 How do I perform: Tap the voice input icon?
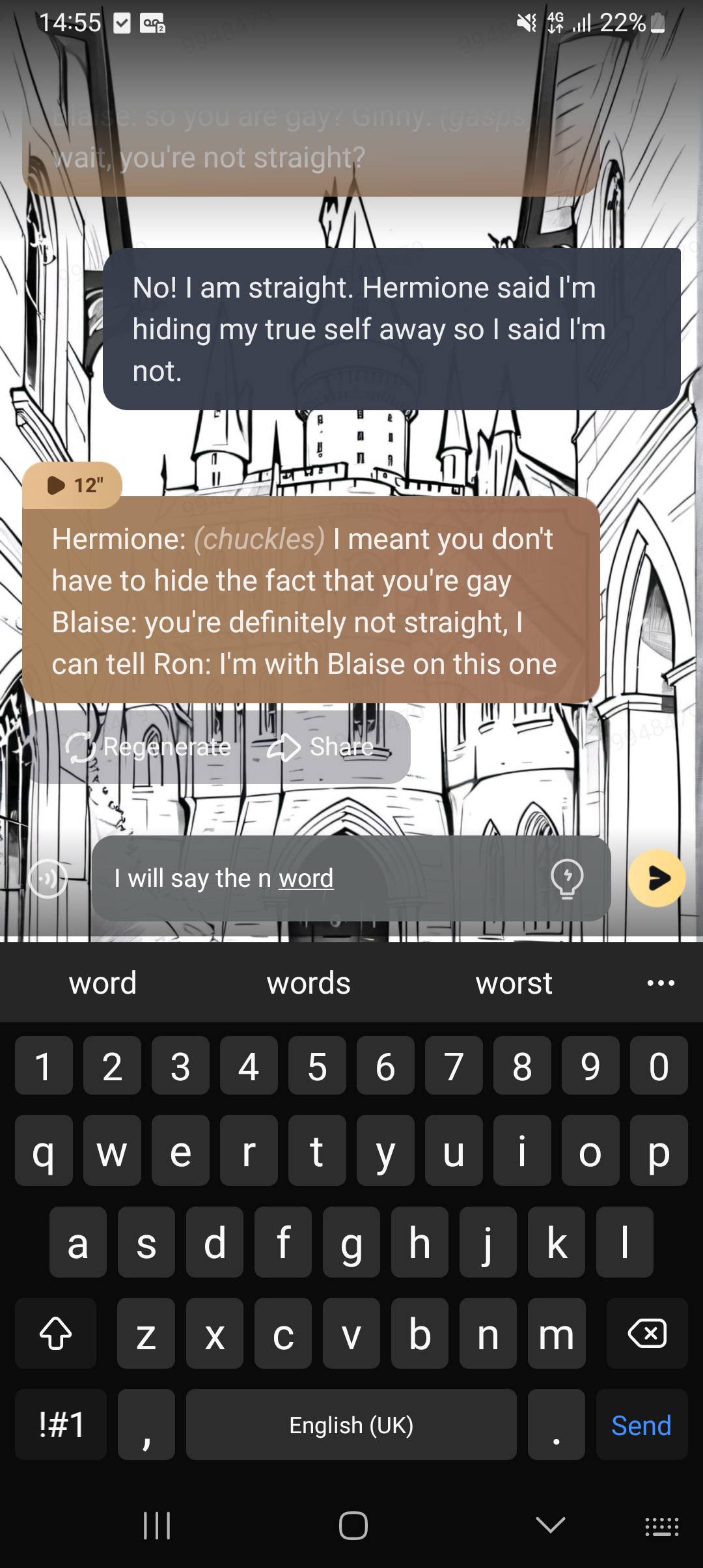click(48, 878)
